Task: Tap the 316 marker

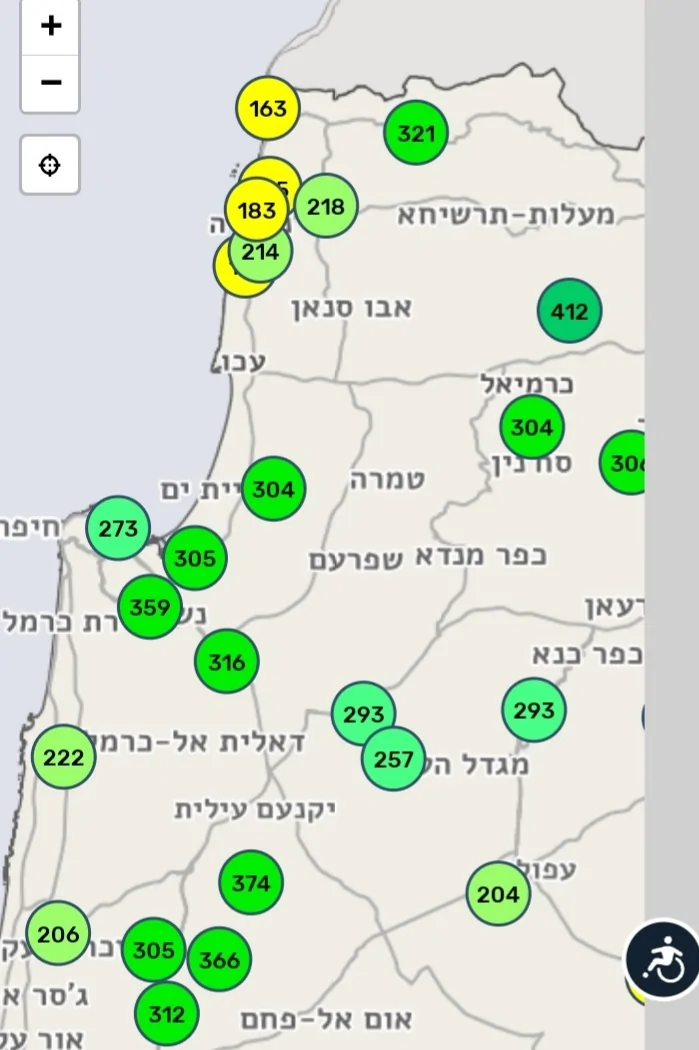Action: 227,662
